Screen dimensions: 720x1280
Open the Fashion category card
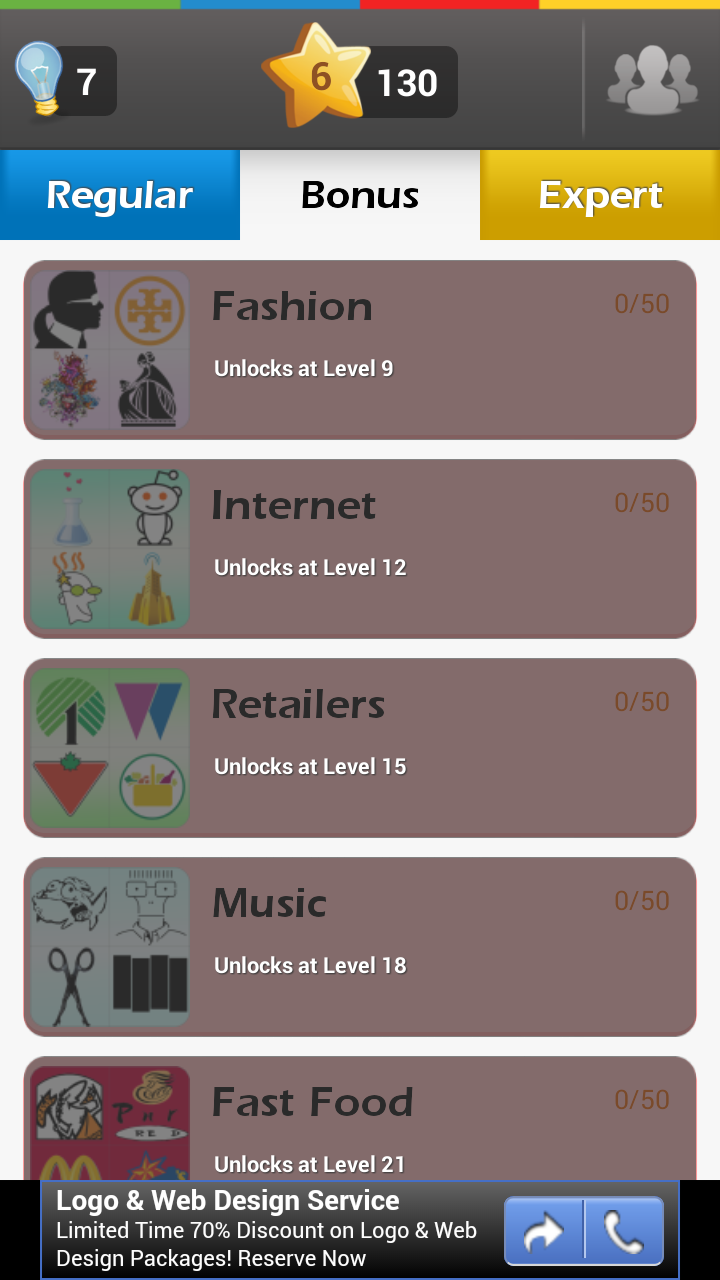[400, 348]
